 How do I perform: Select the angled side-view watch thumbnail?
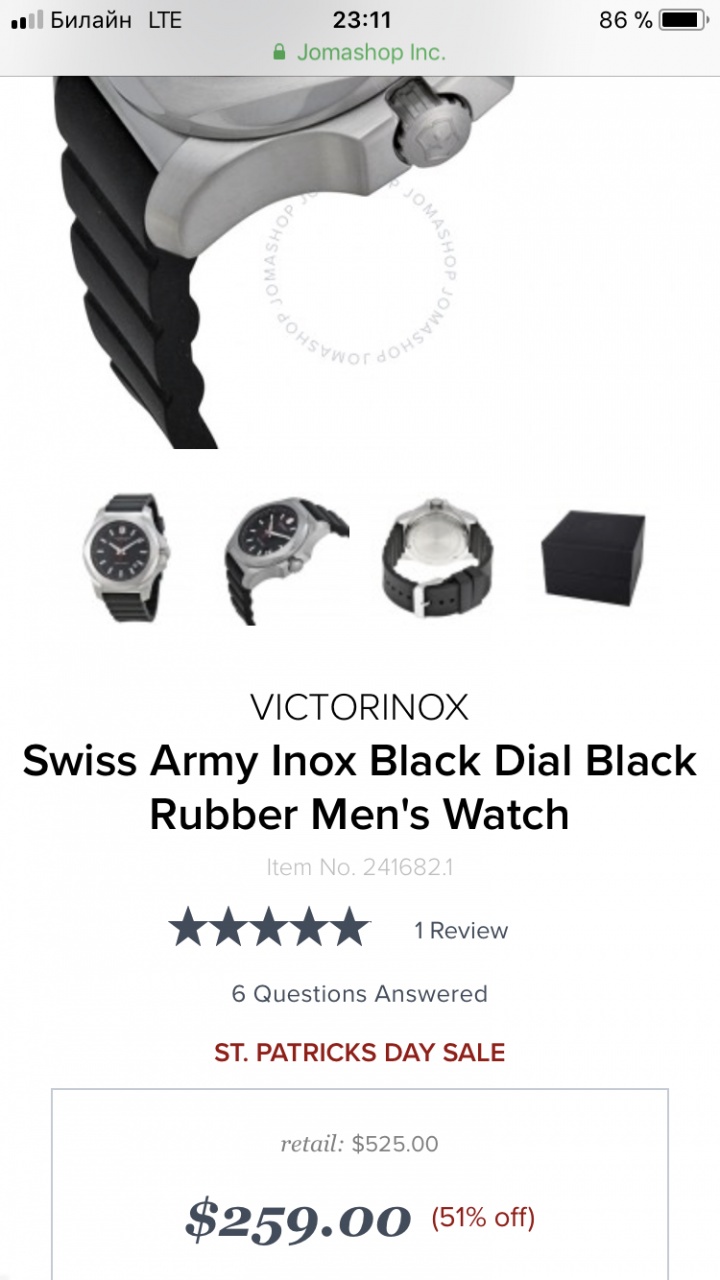click(x=285, y=558)
